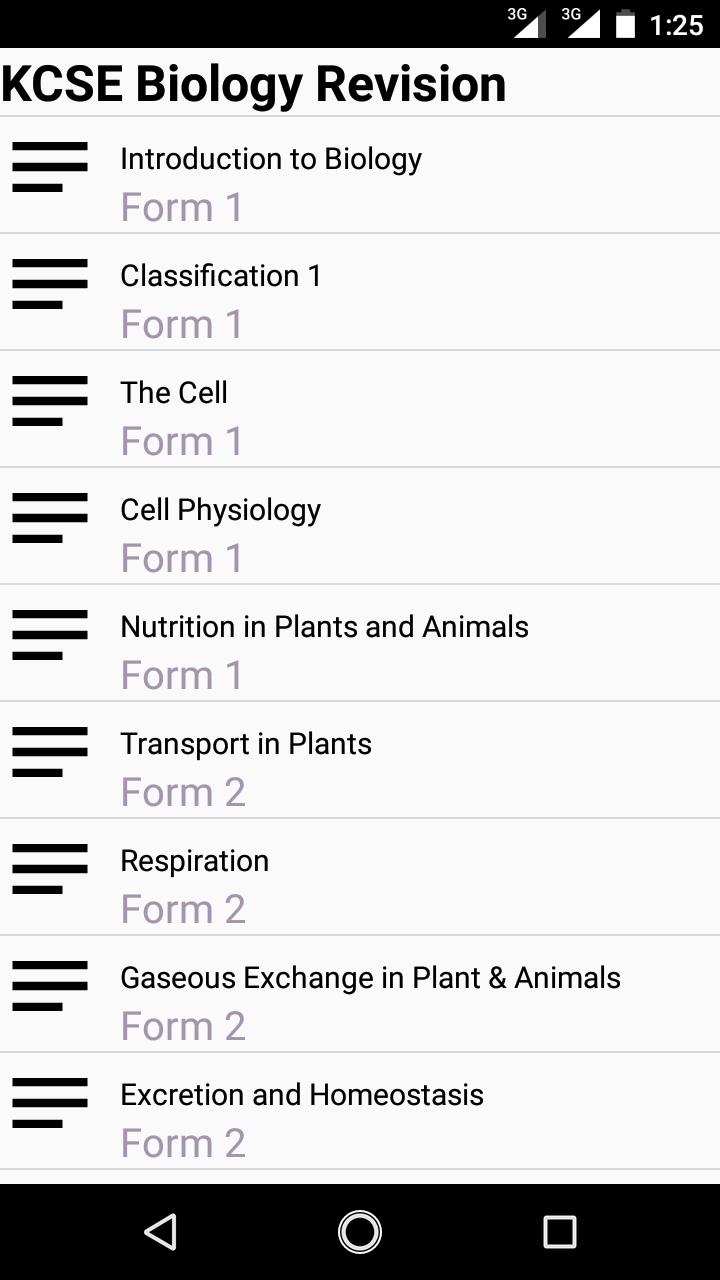Image resolution: width=720 pixels, height=1280 pixels.
Task: Tap the system home button
Action: (x=360, y=1232)
